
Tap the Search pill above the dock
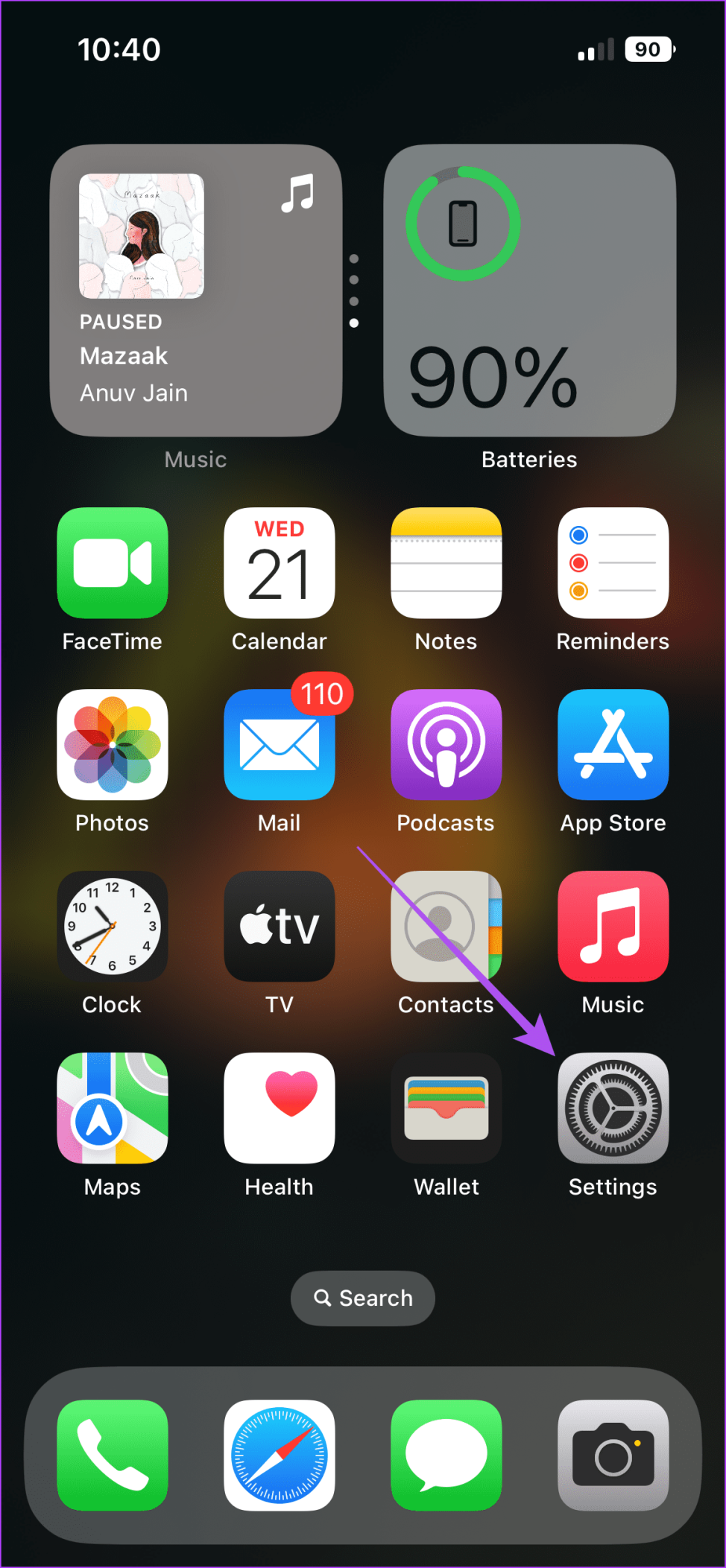363,1298
